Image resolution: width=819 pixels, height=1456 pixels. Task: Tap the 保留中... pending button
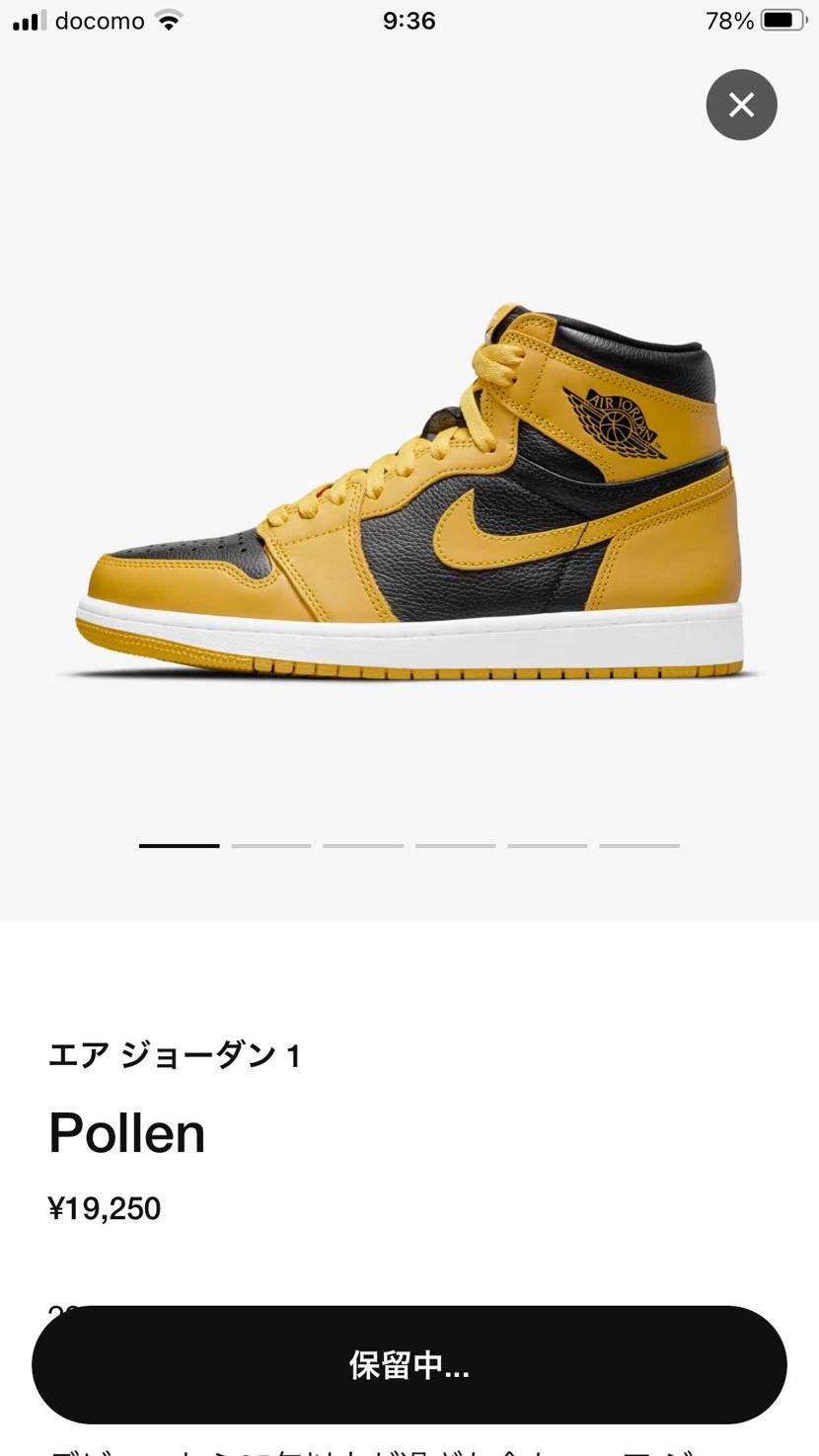(x=409, y=1365)
